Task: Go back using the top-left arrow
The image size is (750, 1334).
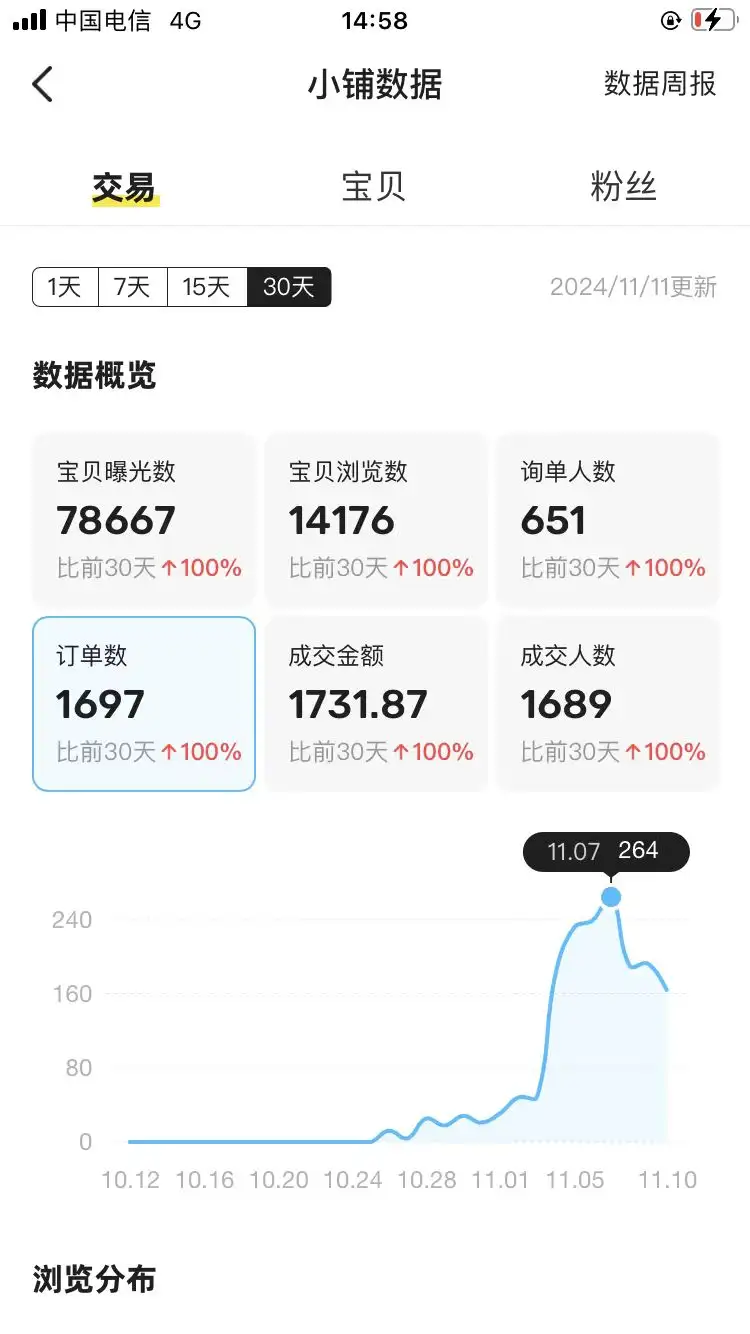Action: 42,85
